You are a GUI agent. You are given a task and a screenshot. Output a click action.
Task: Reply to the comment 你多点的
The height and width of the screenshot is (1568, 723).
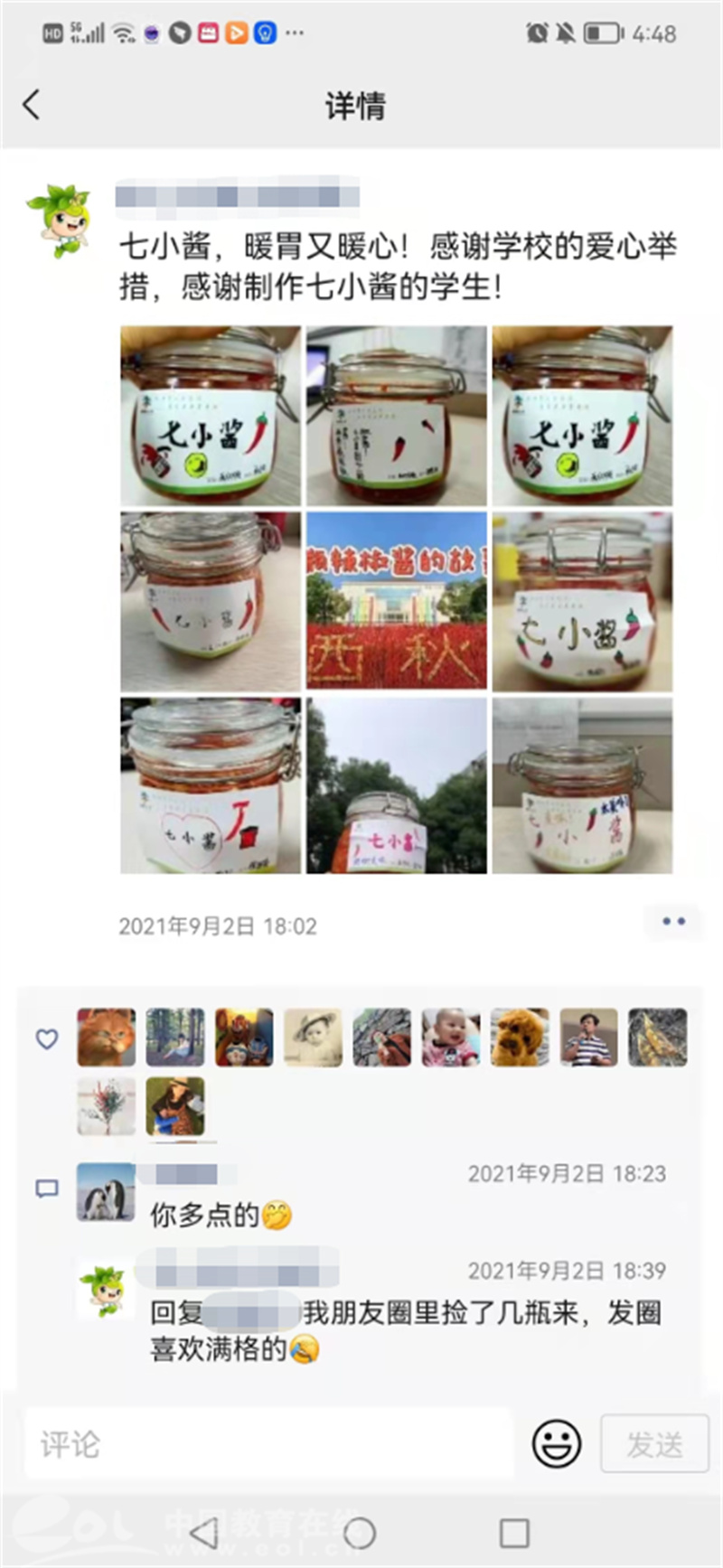205,1216
